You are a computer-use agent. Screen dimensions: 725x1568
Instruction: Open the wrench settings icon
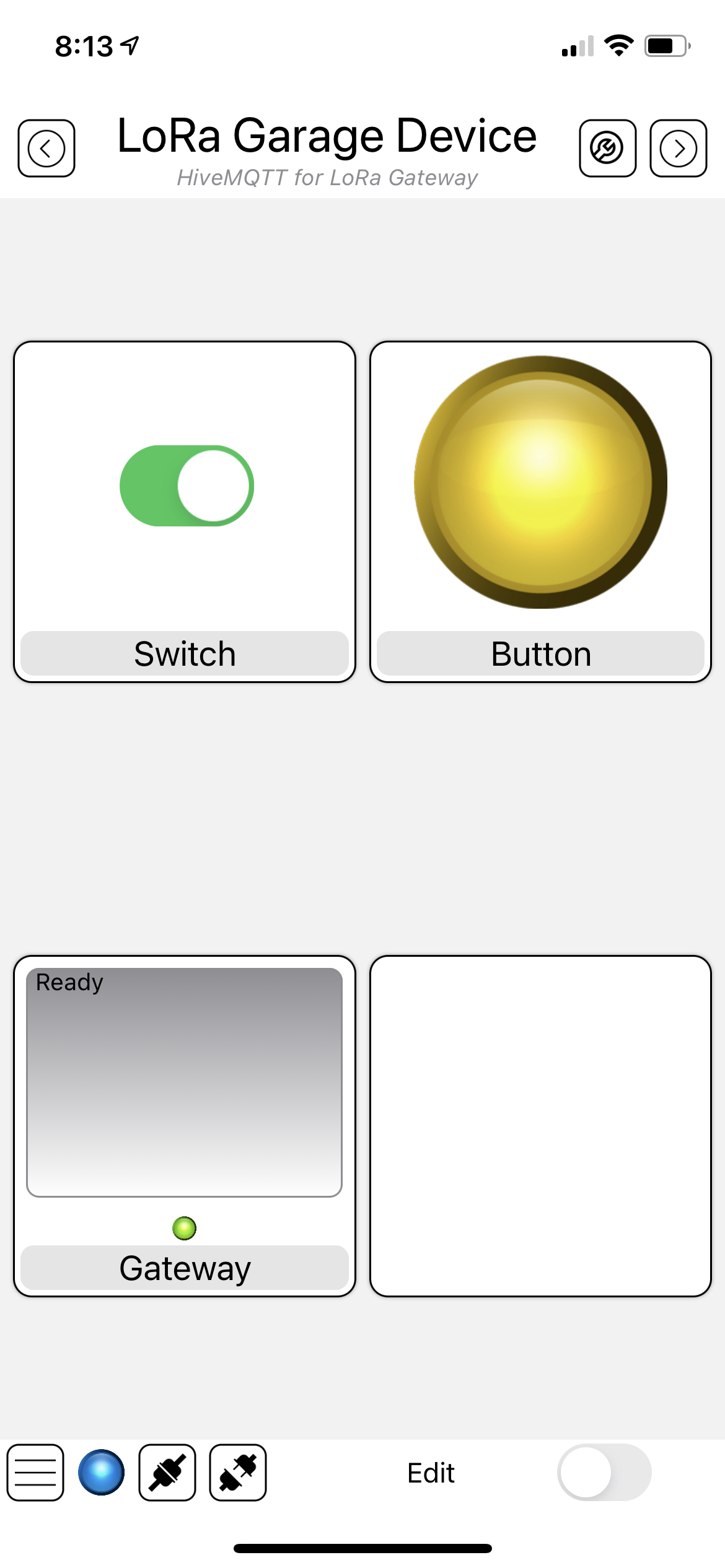607,149
